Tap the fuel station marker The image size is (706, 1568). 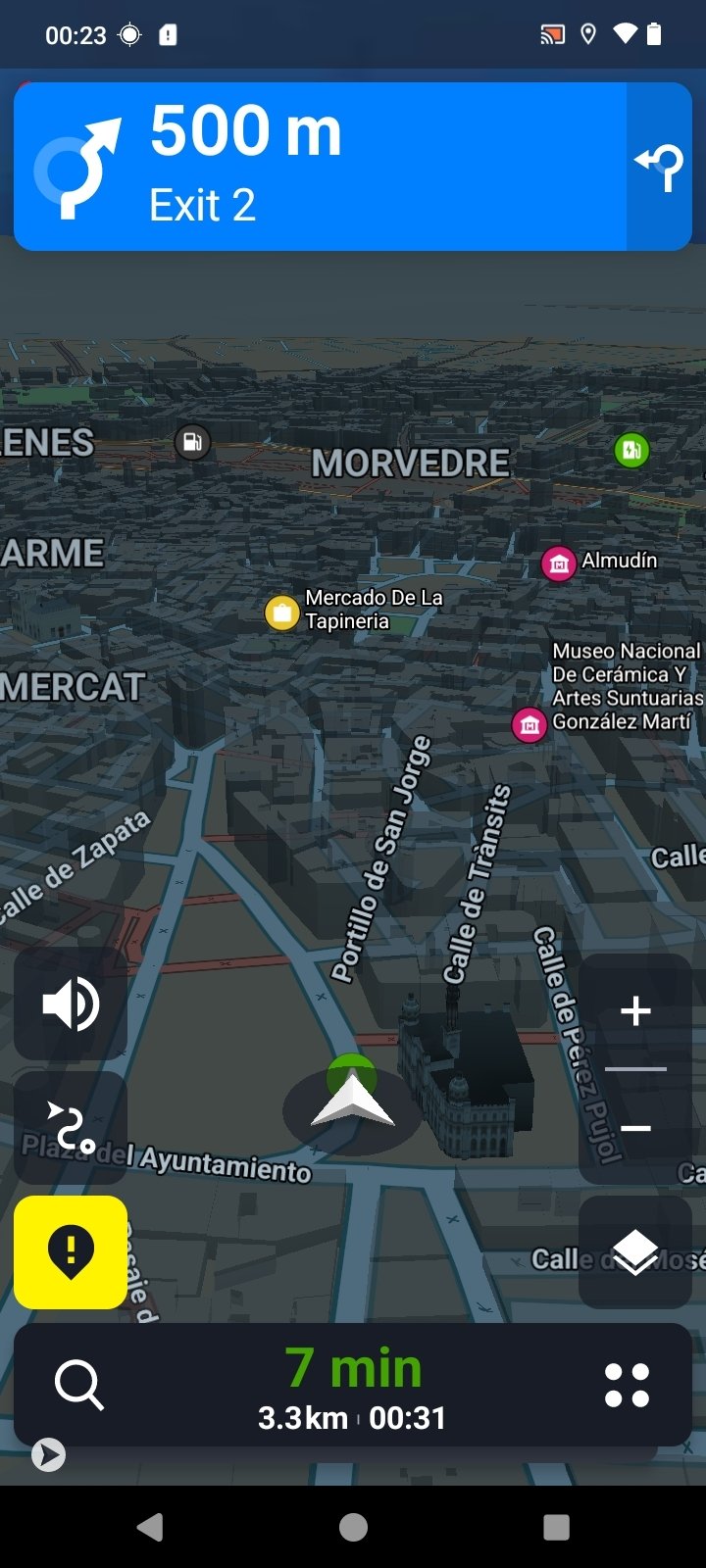(x=192, y=442)
